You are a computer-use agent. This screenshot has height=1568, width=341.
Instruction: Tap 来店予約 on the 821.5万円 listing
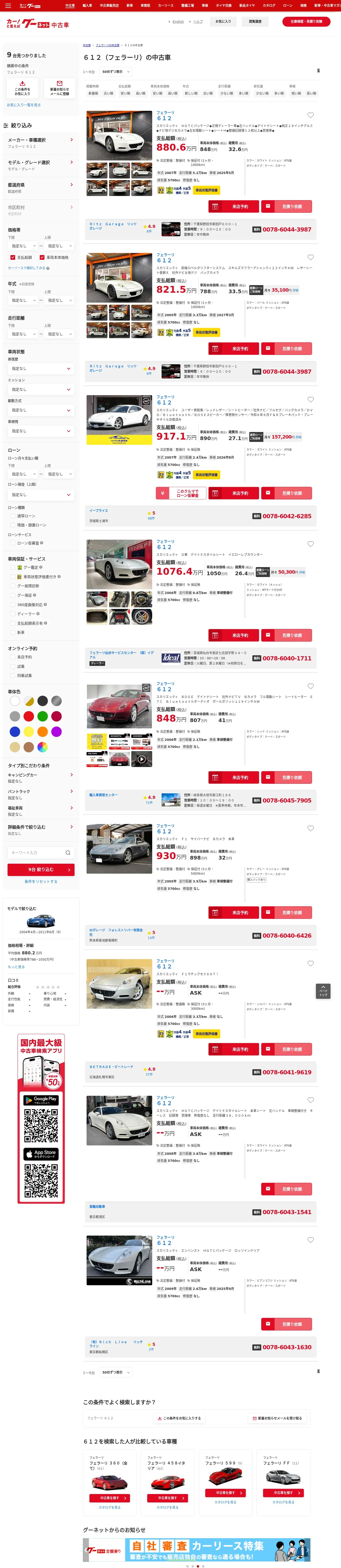(233, 349)
